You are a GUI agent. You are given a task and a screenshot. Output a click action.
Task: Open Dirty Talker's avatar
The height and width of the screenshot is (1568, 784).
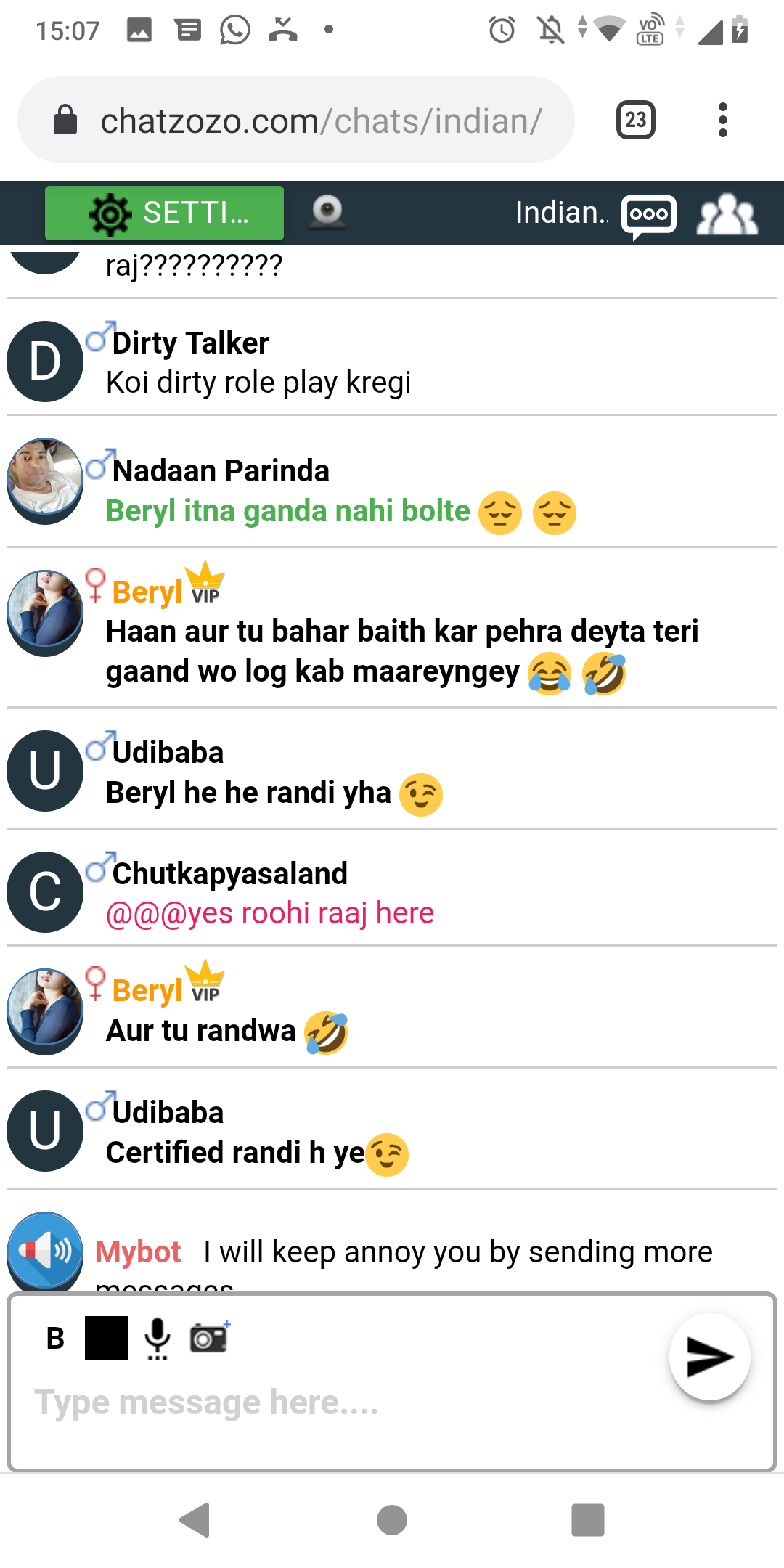coord(45,362)
